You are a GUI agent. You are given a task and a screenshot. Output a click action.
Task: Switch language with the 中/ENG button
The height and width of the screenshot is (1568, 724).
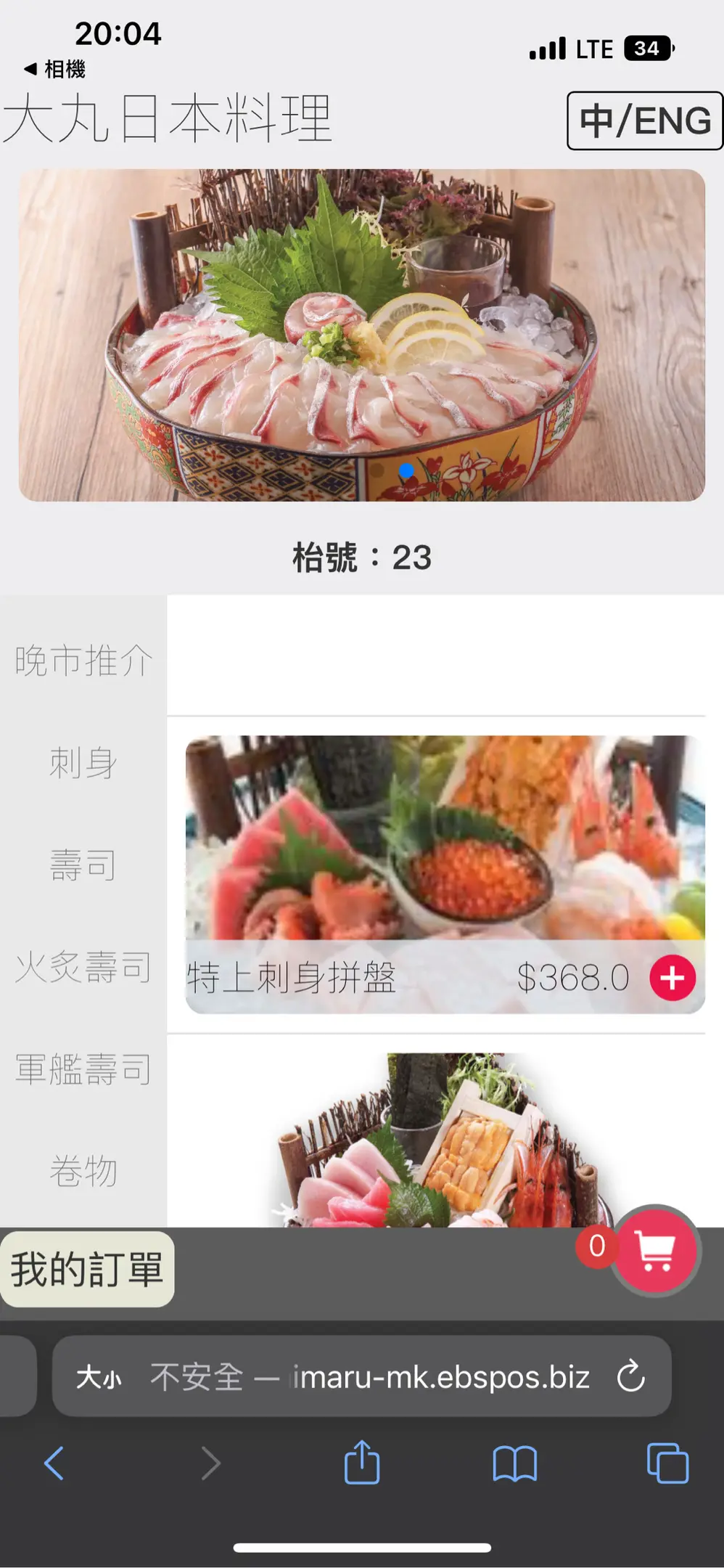point(644,121)
